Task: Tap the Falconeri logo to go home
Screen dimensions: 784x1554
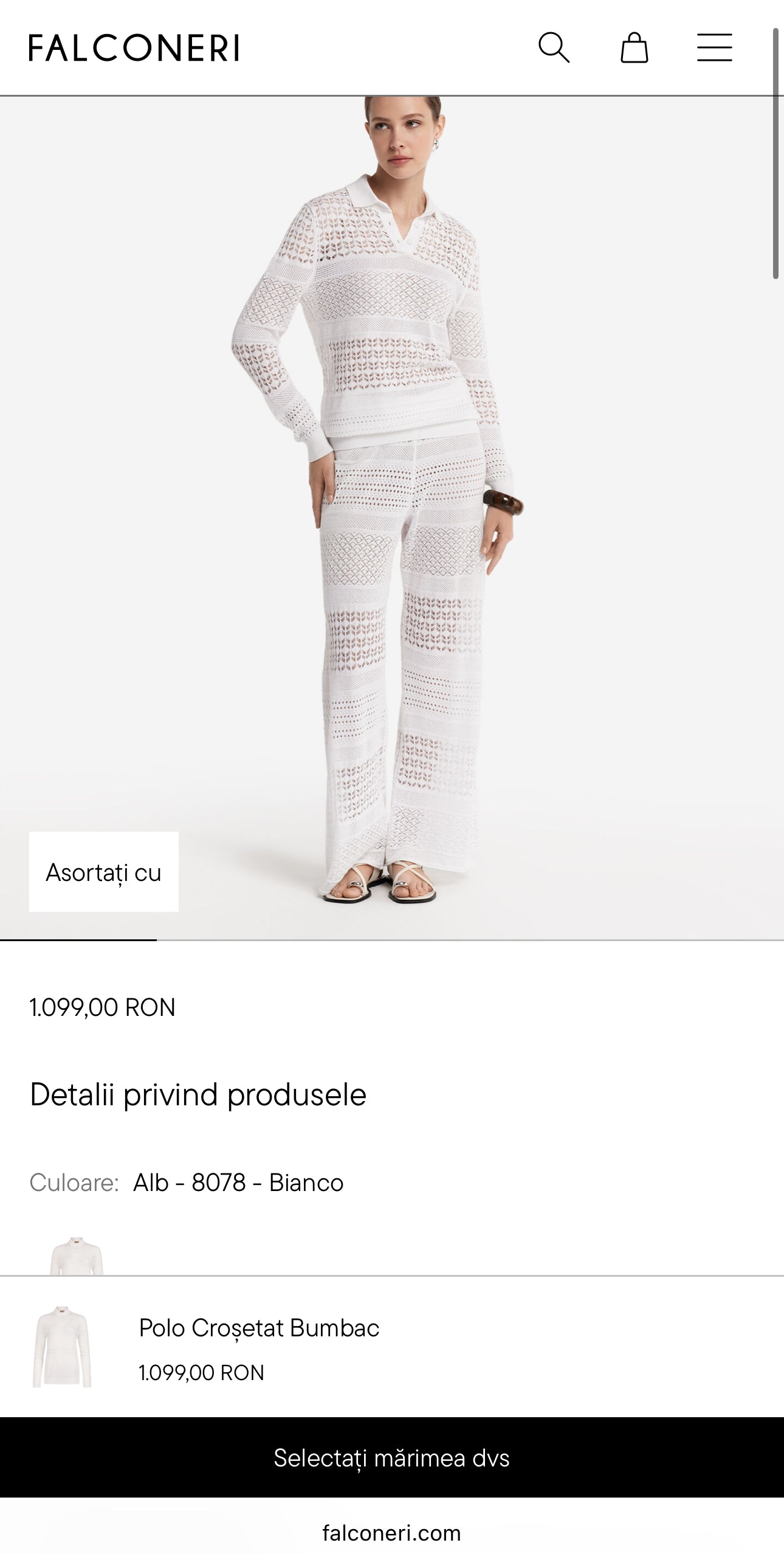Action: pyautogui.click(x=134, y=49)
